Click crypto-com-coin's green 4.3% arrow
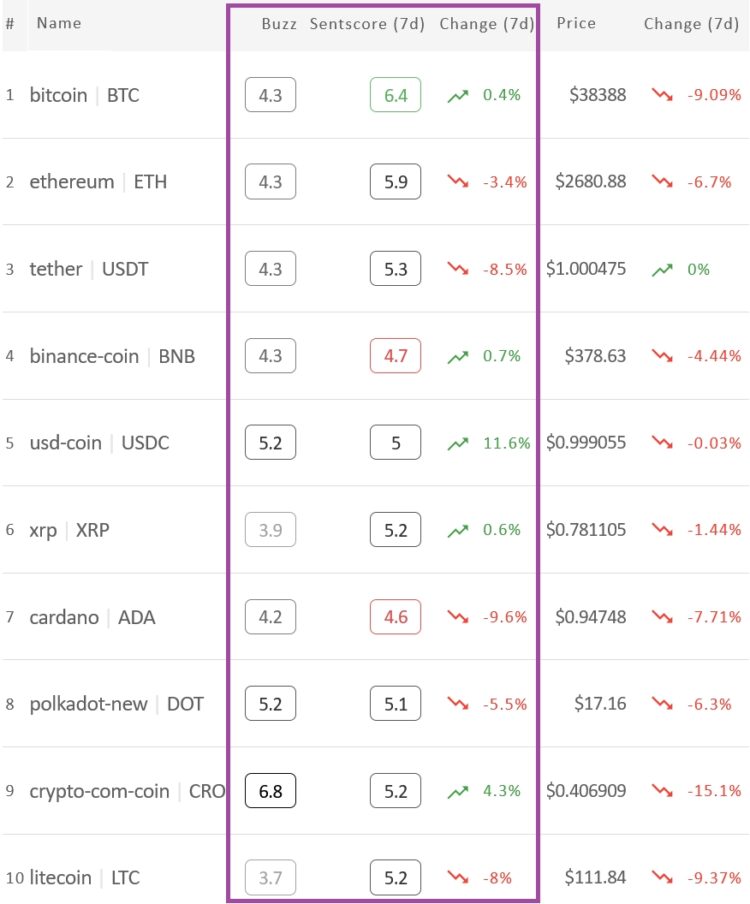 coord(459,790)
